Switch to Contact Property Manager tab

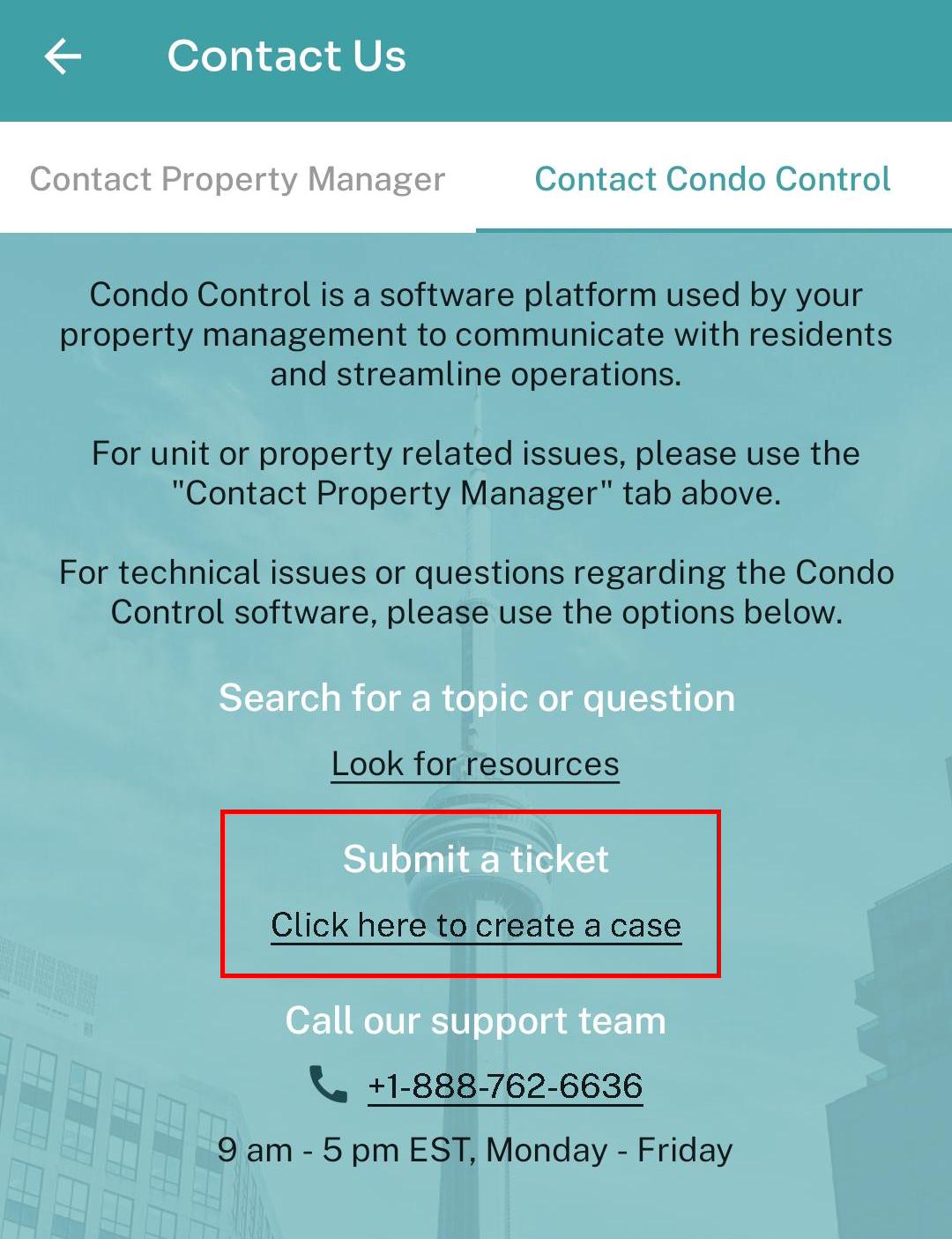coord(237,179)
